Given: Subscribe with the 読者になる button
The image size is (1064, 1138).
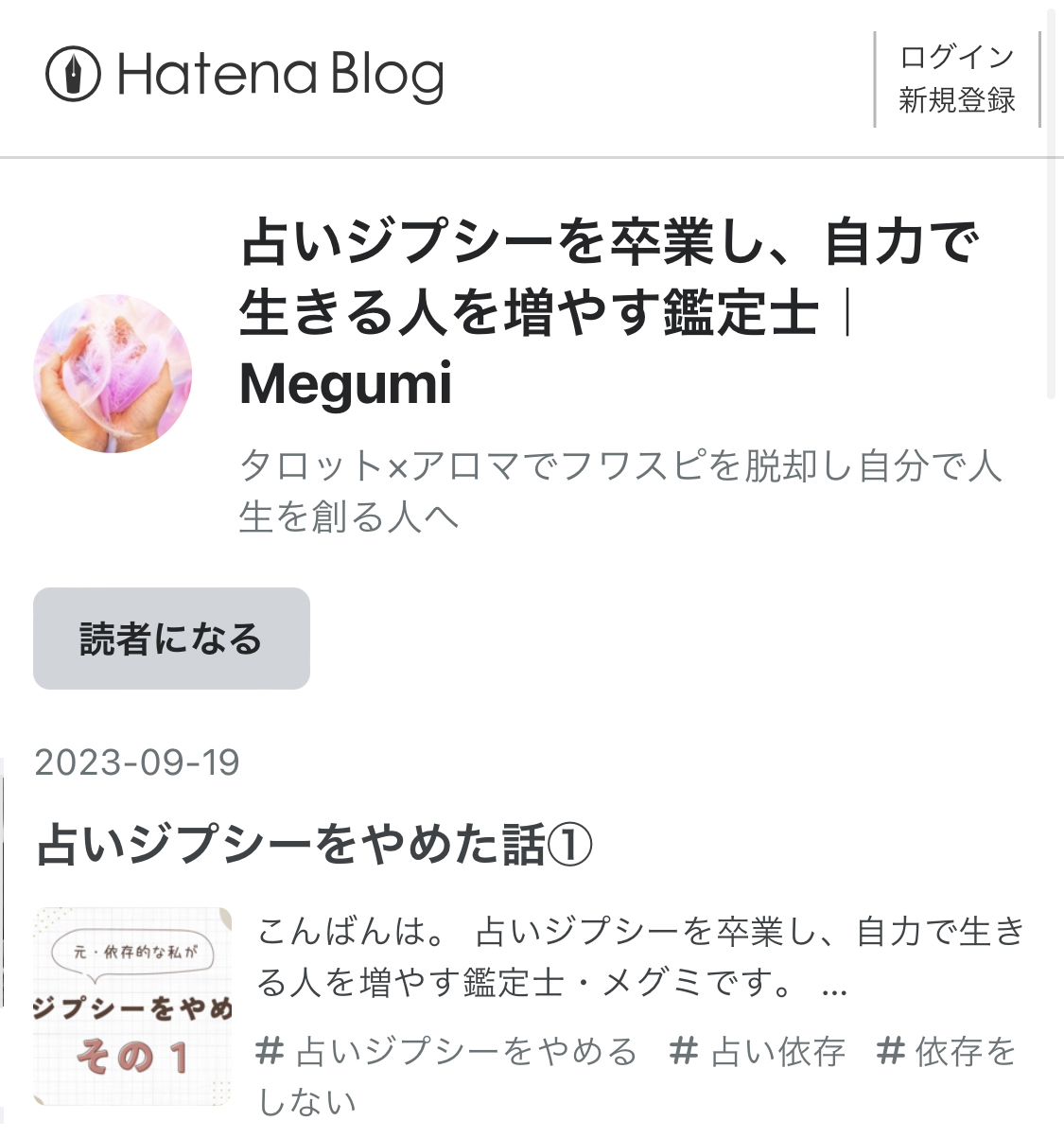Looking at the screenshot, I should [x=171, y=639].
